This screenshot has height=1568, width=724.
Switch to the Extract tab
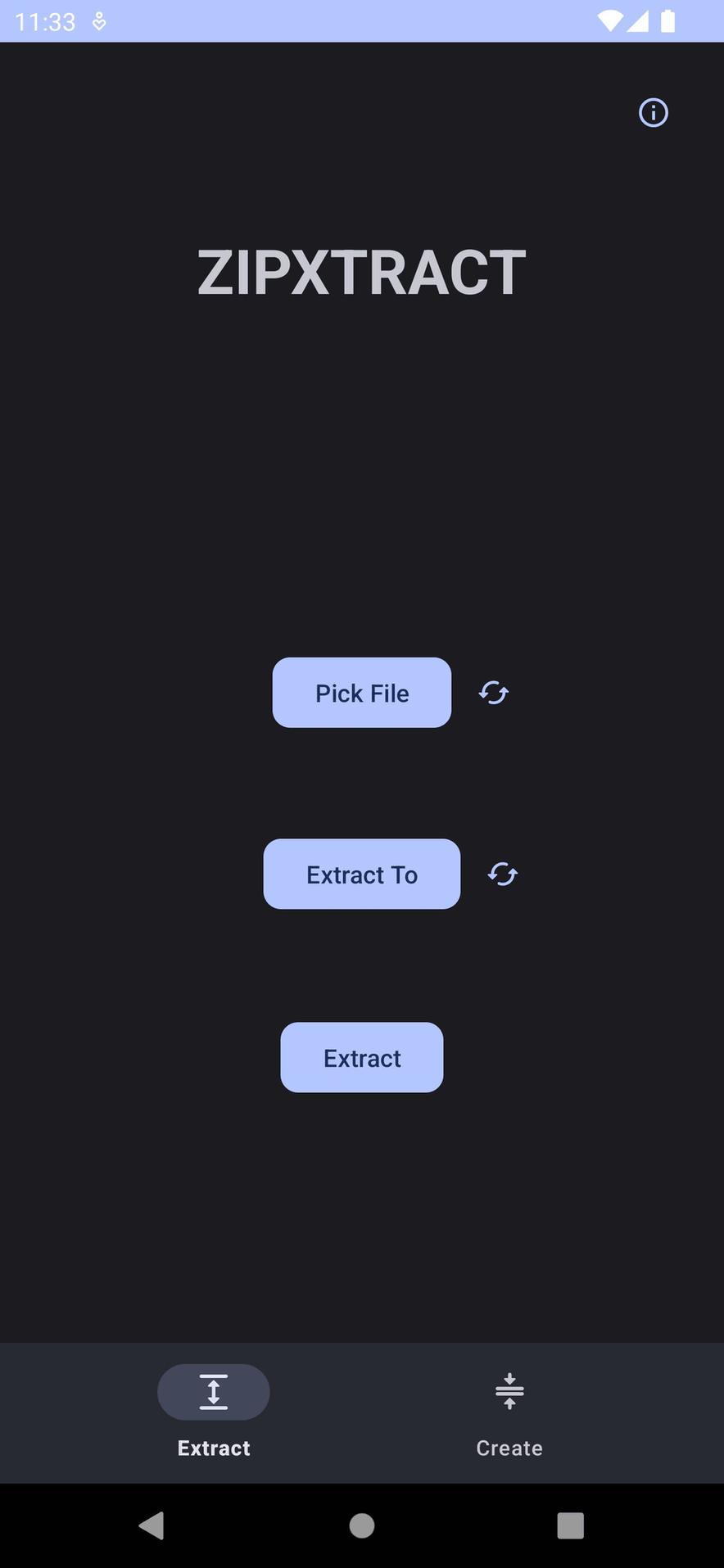coord(213,1412)
